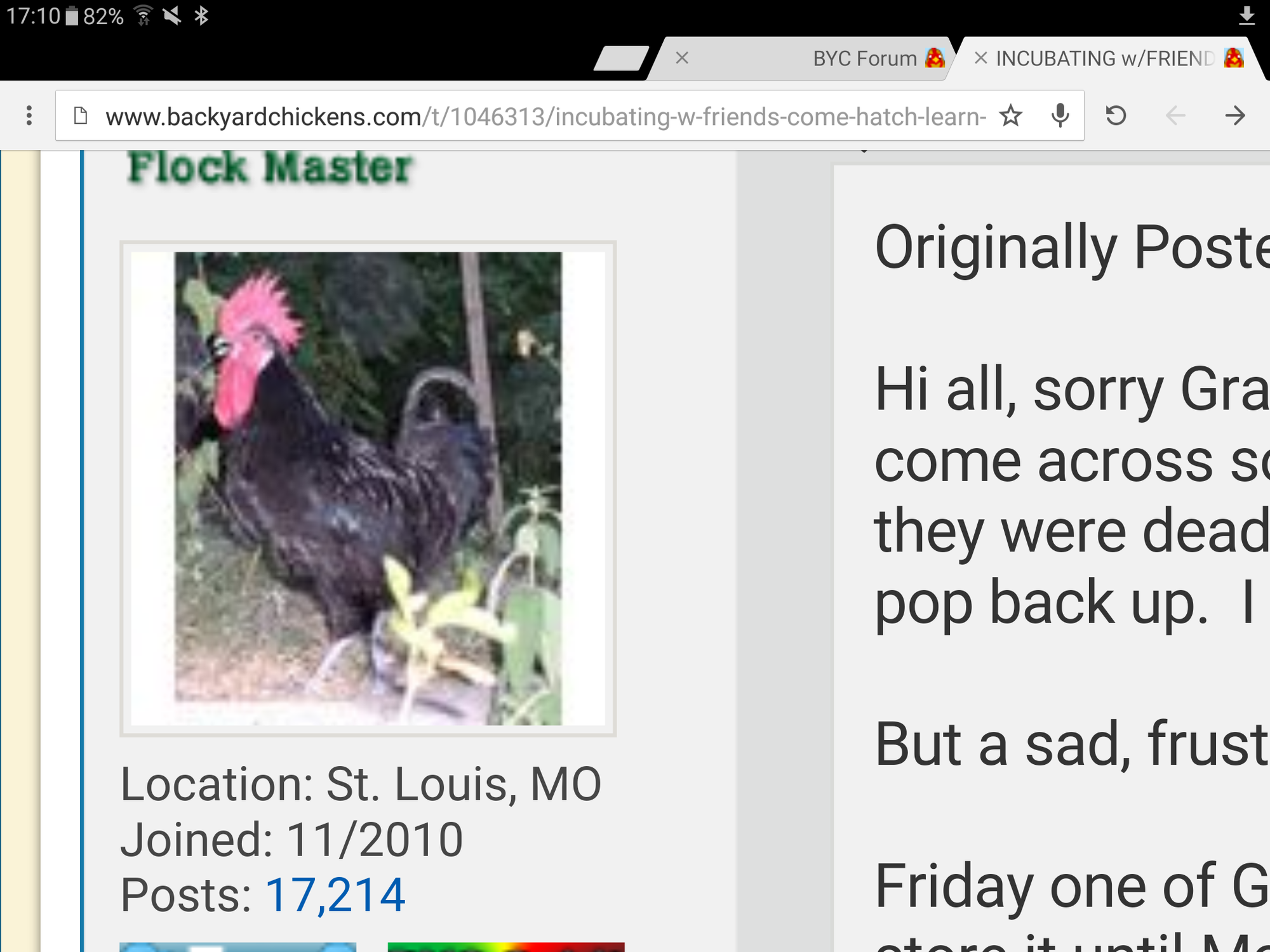Open a new browser tab

tap(620, 58)
